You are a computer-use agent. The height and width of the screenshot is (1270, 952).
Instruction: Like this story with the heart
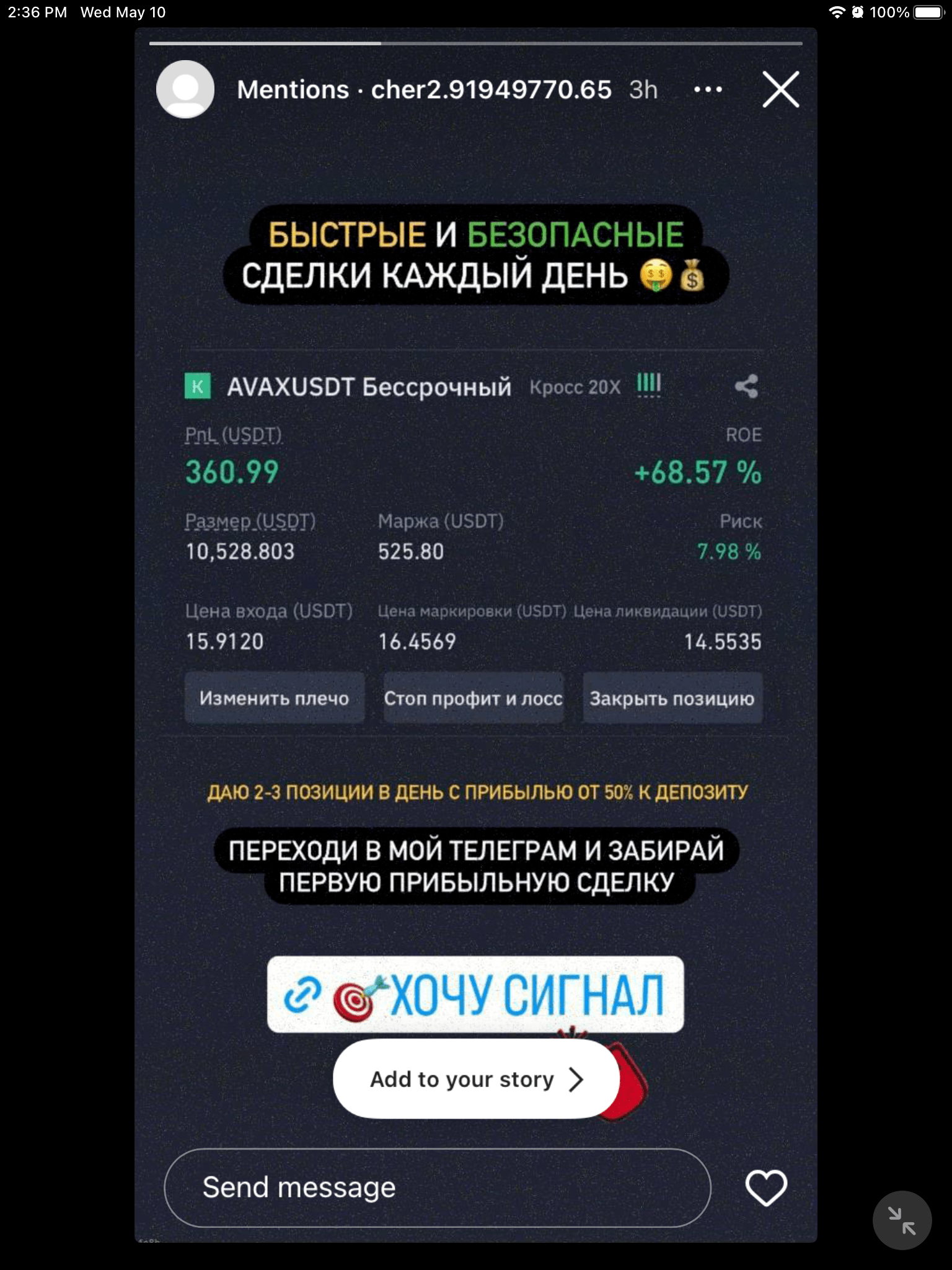(x=766, y=1188)
